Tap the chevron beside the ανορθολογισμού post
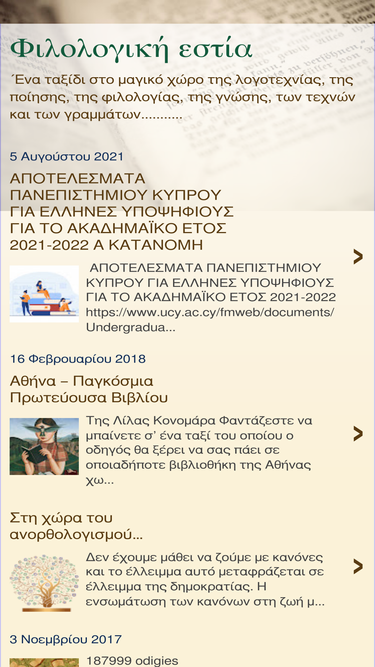Image resolution: width=375 pixels, height=667 pixels. click(358, 567)
